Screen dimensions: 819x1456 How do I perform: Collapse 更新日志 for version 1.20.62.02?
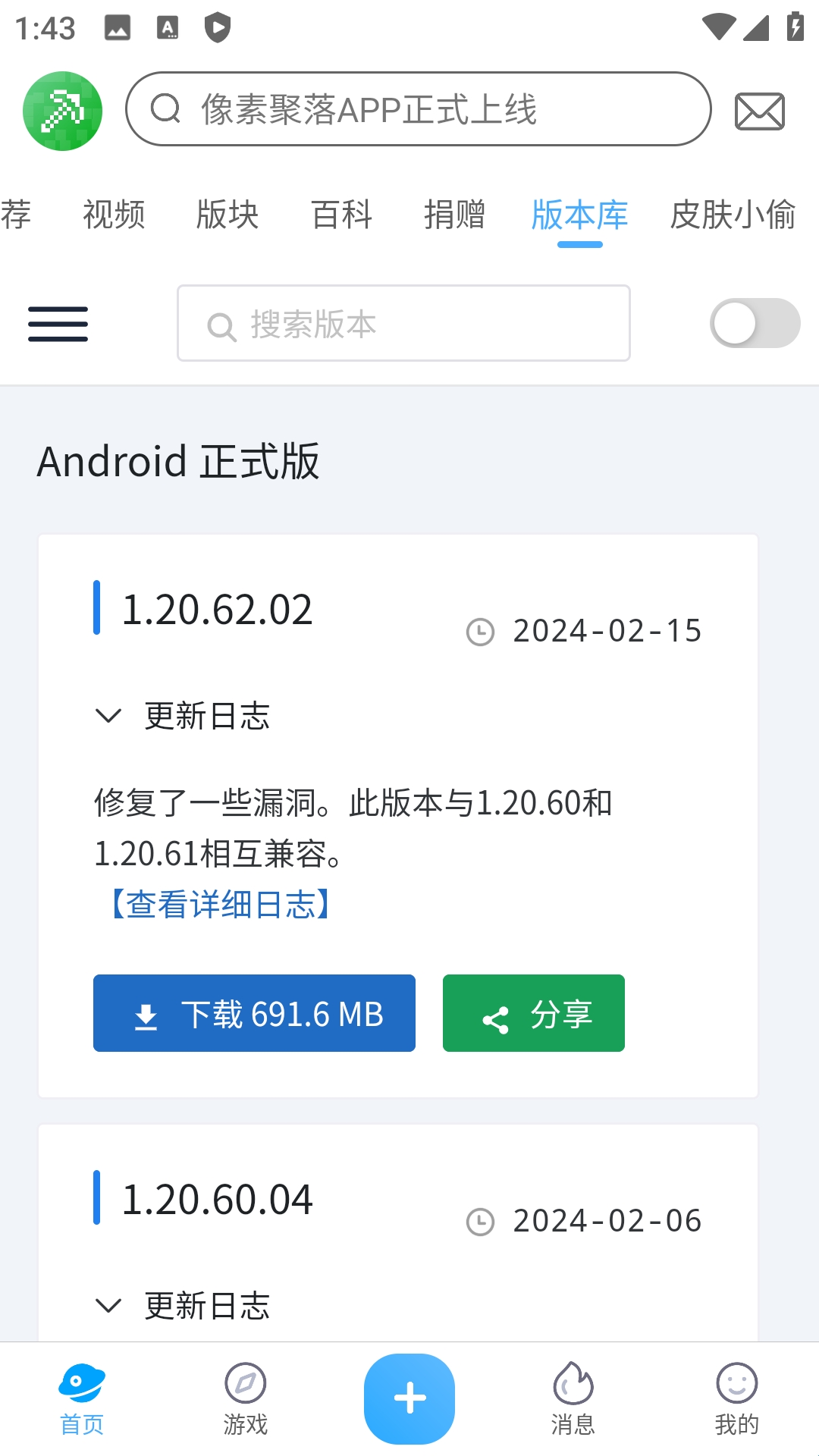click(183, 715)
